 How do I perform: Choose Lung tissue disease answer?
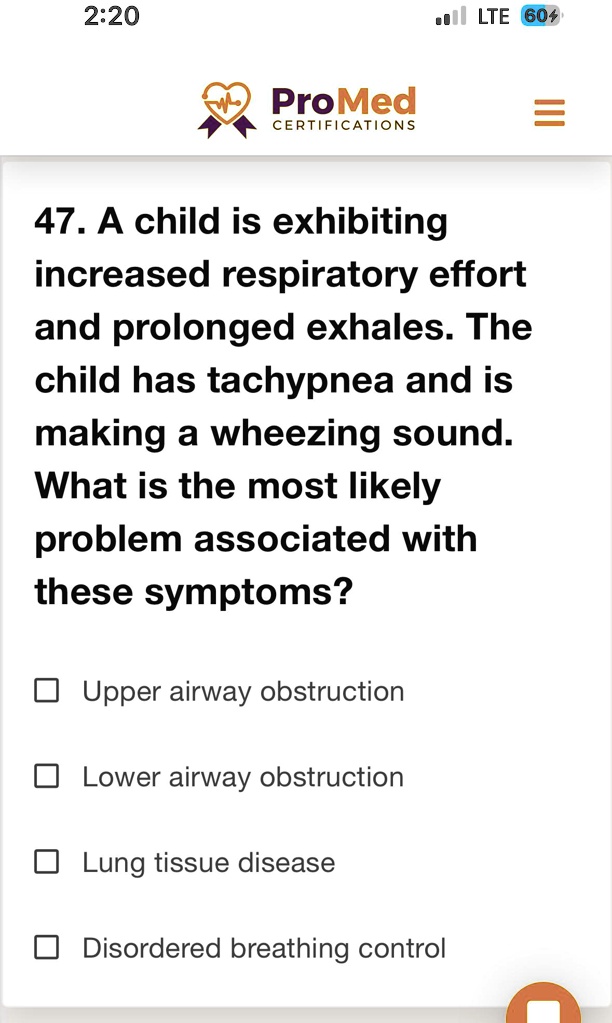point(47,862)
